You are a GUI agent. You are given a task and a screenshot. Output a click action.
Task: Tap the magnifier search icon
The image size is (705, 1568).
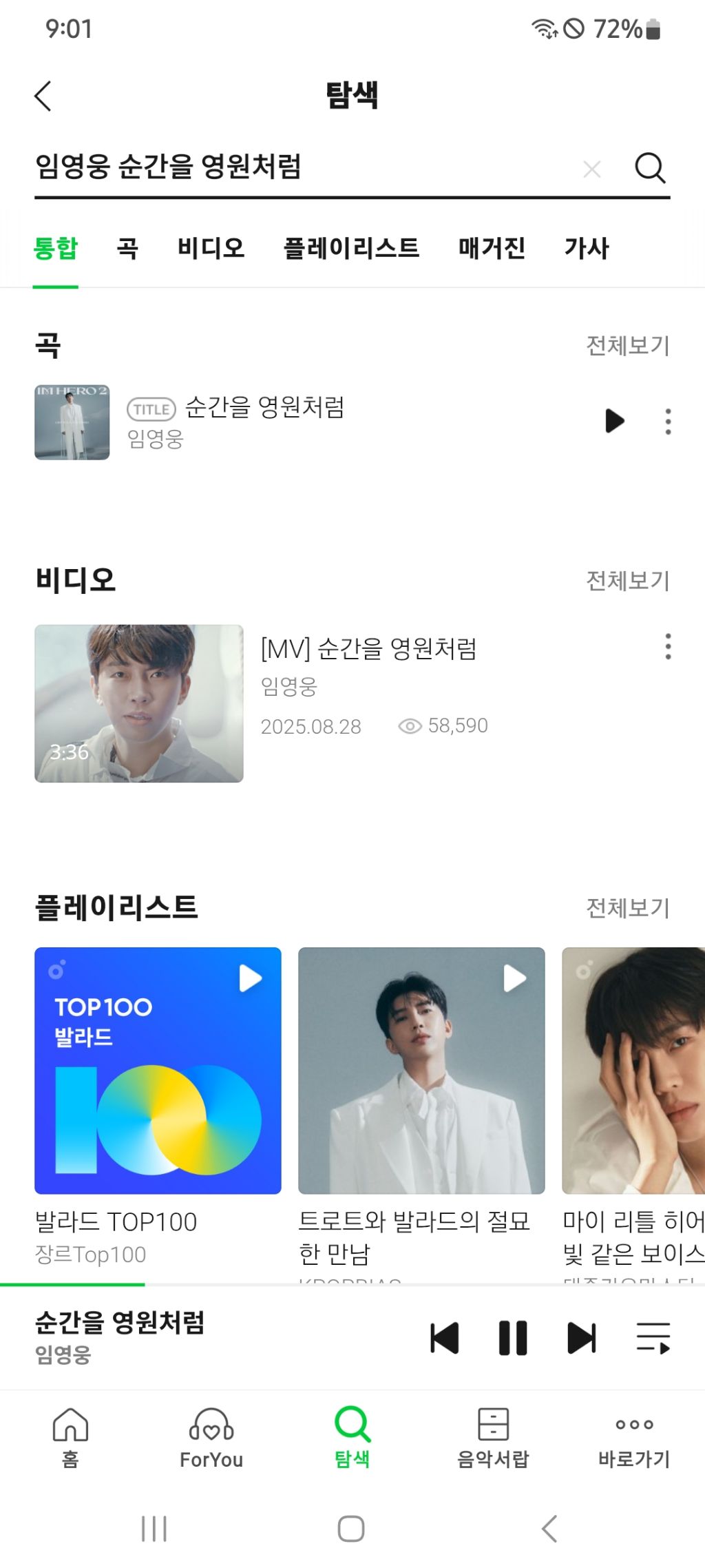(649, 167)
